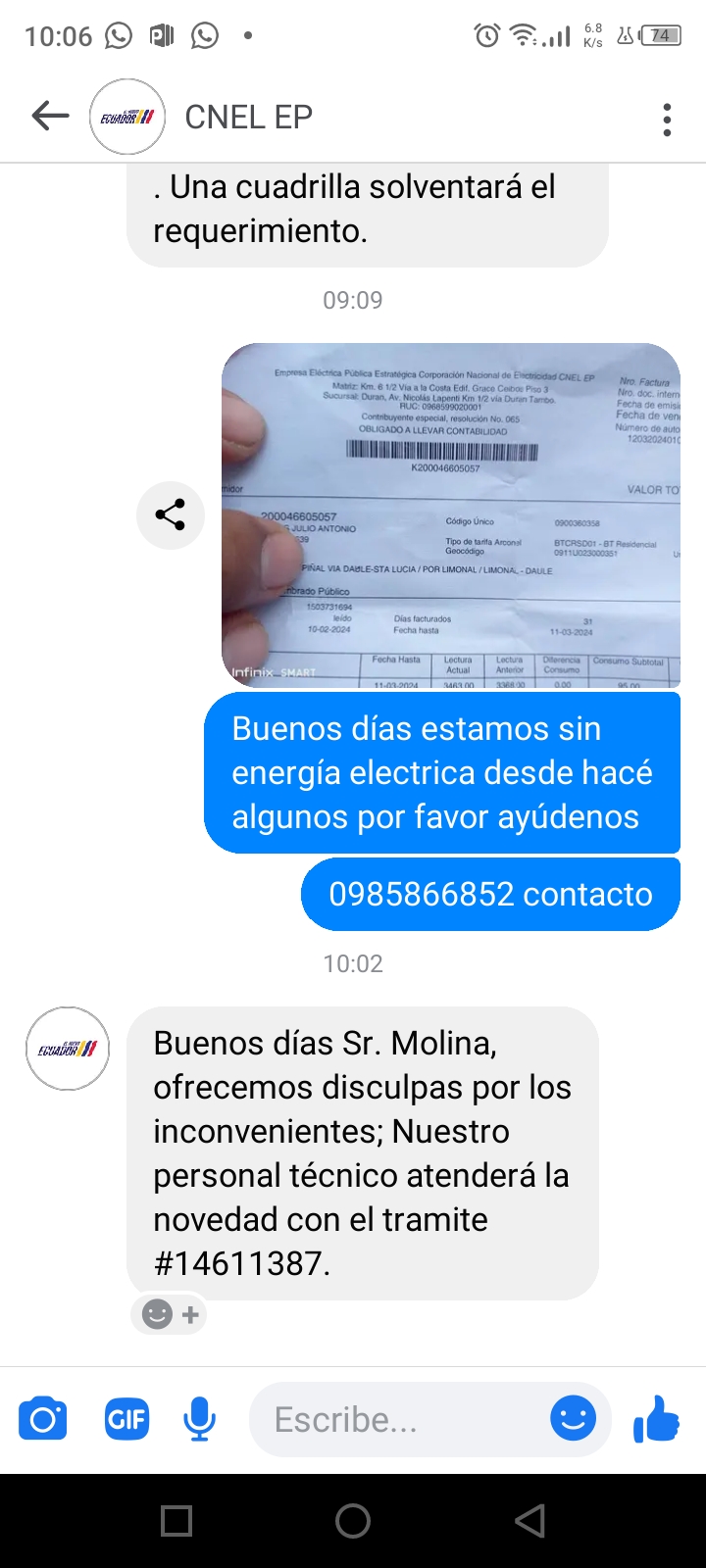This screenshot has height=1568, width=706.
Task: Go back using the top arrow
Action: pyautogui.click(x=50, y=117)
